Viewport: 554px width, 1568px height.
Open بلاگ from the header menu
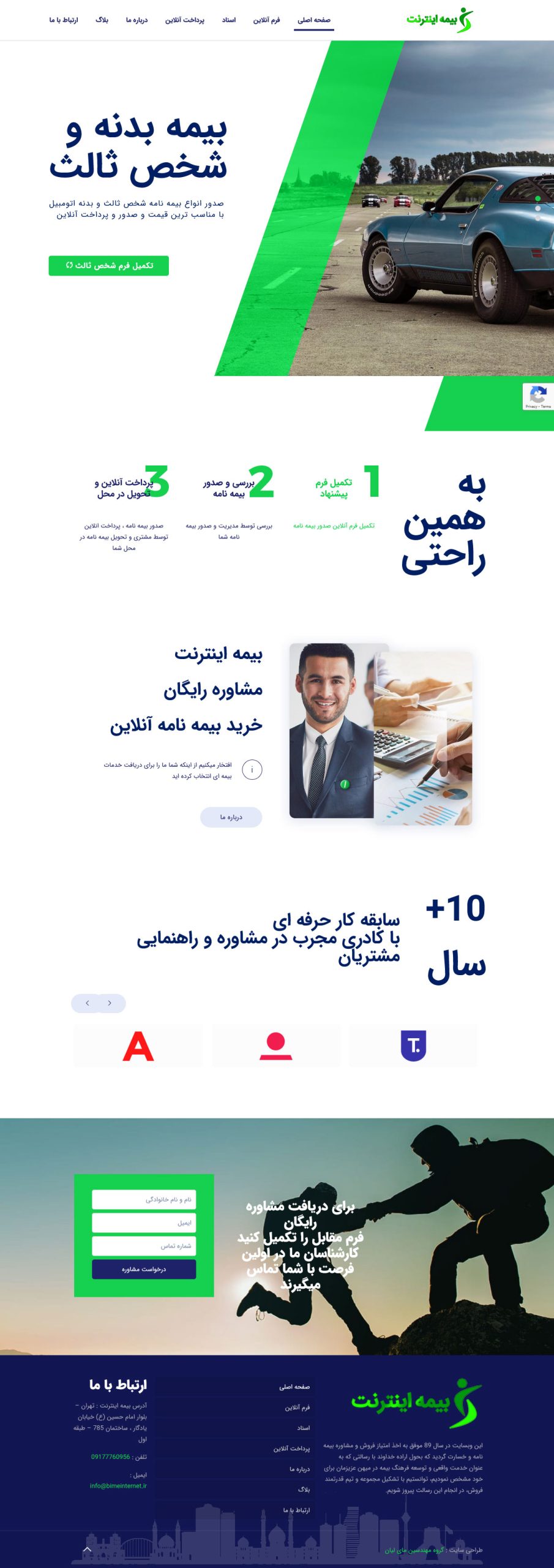coord(102,20)
